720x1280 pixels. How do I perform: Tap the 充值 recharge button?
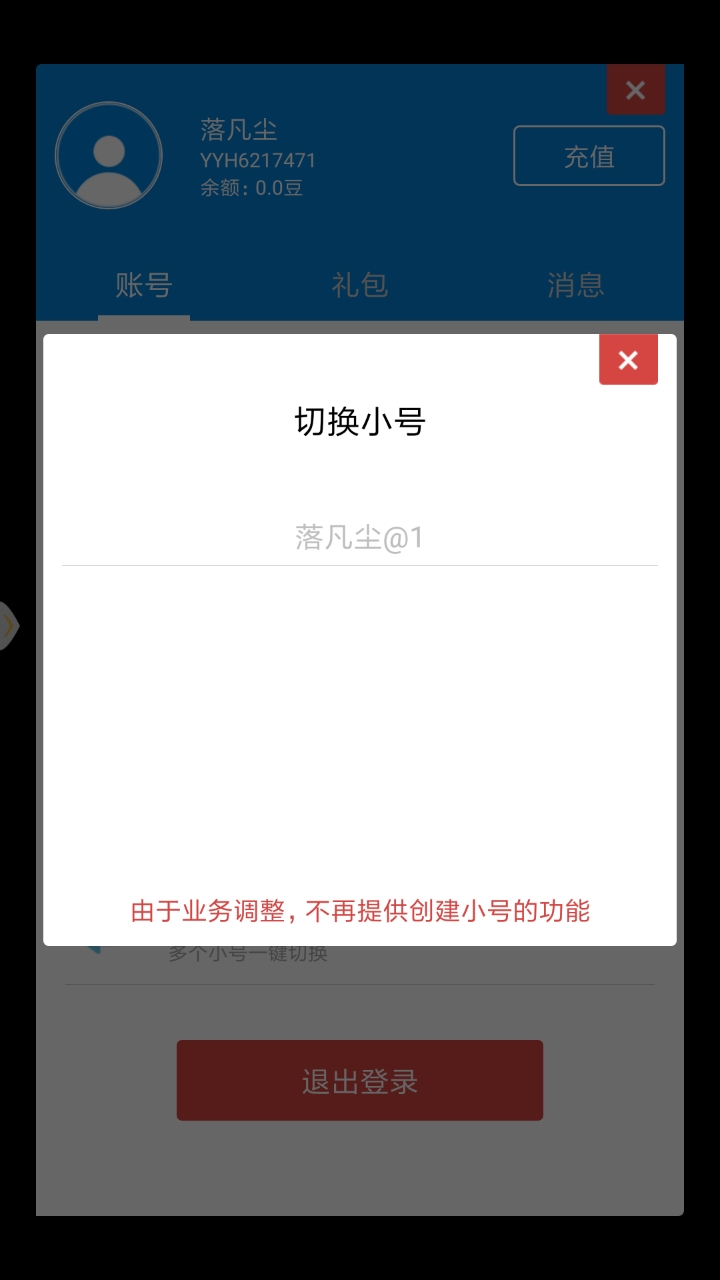click(588, 156)
